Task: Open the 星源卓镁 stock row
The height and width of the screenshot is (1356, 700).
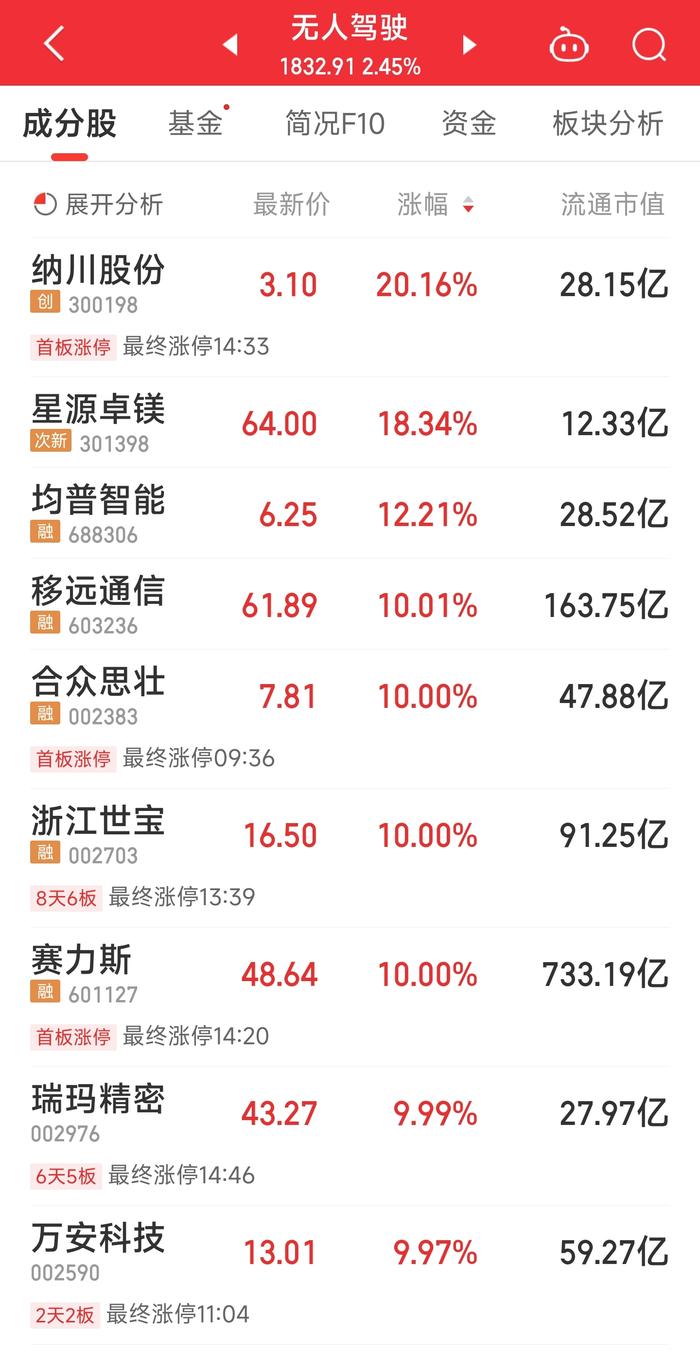Action: [x=350, y=422]
